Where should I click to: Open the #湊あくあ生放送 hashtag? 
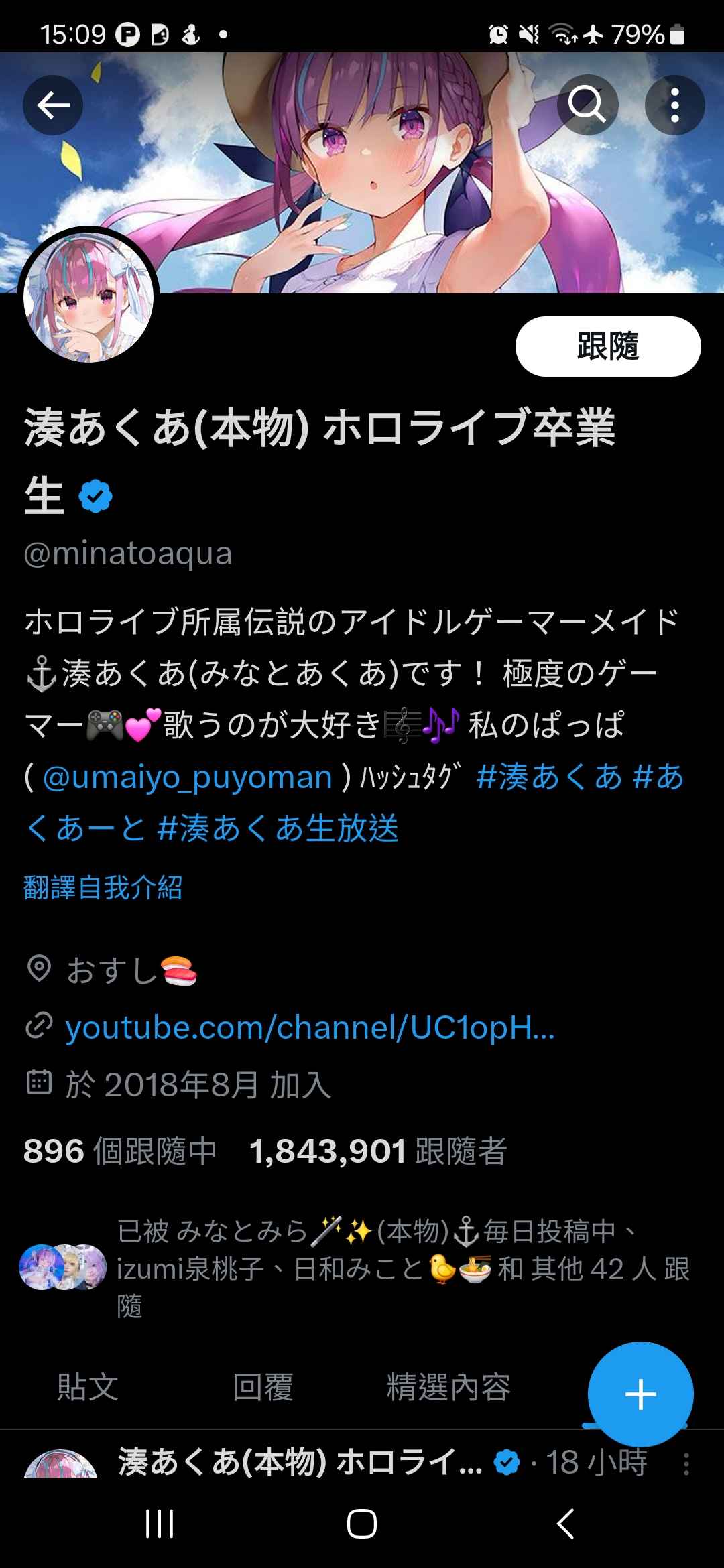(278, 829)
